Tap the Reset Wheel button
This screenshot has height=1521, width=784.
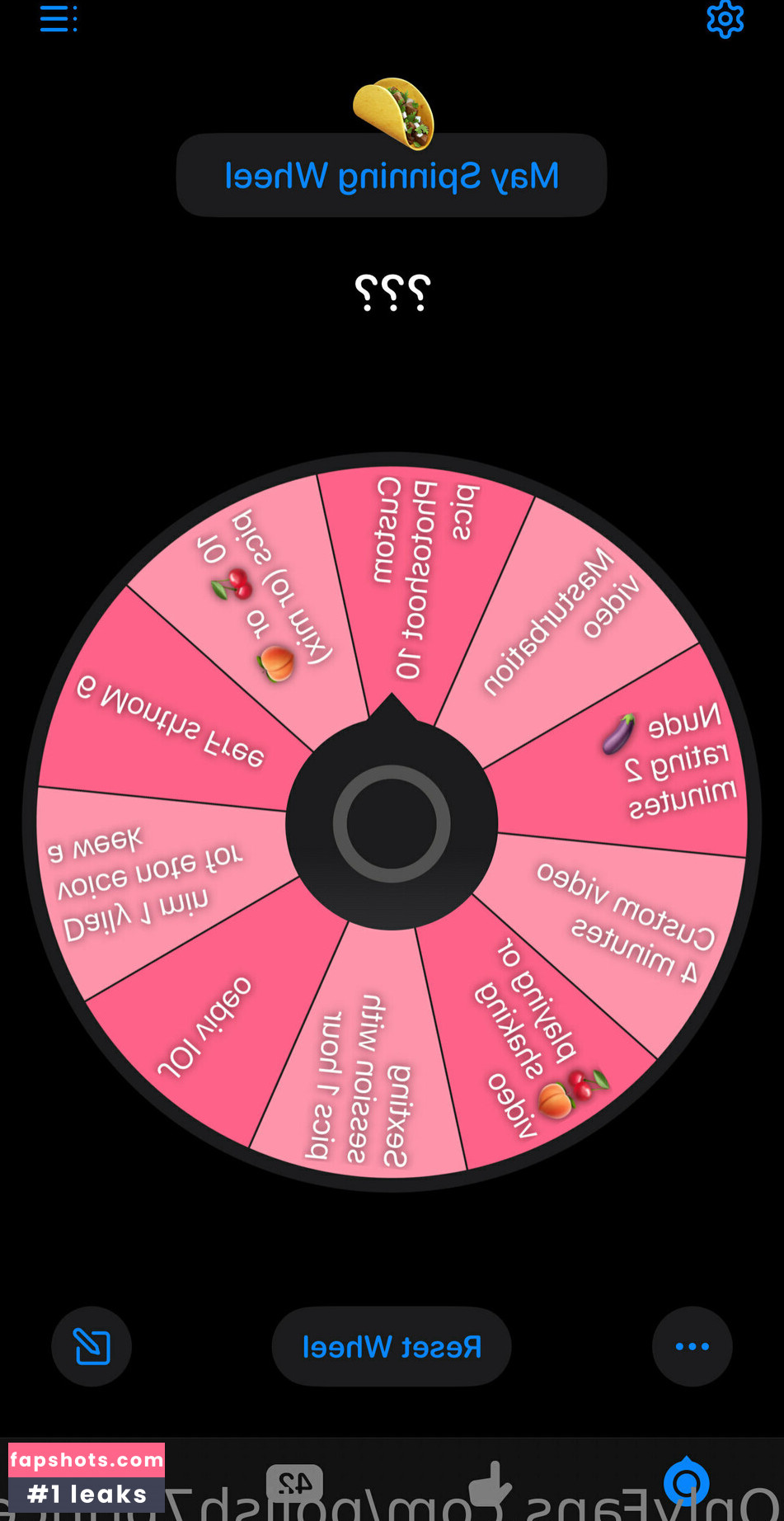pos(392,1347)
